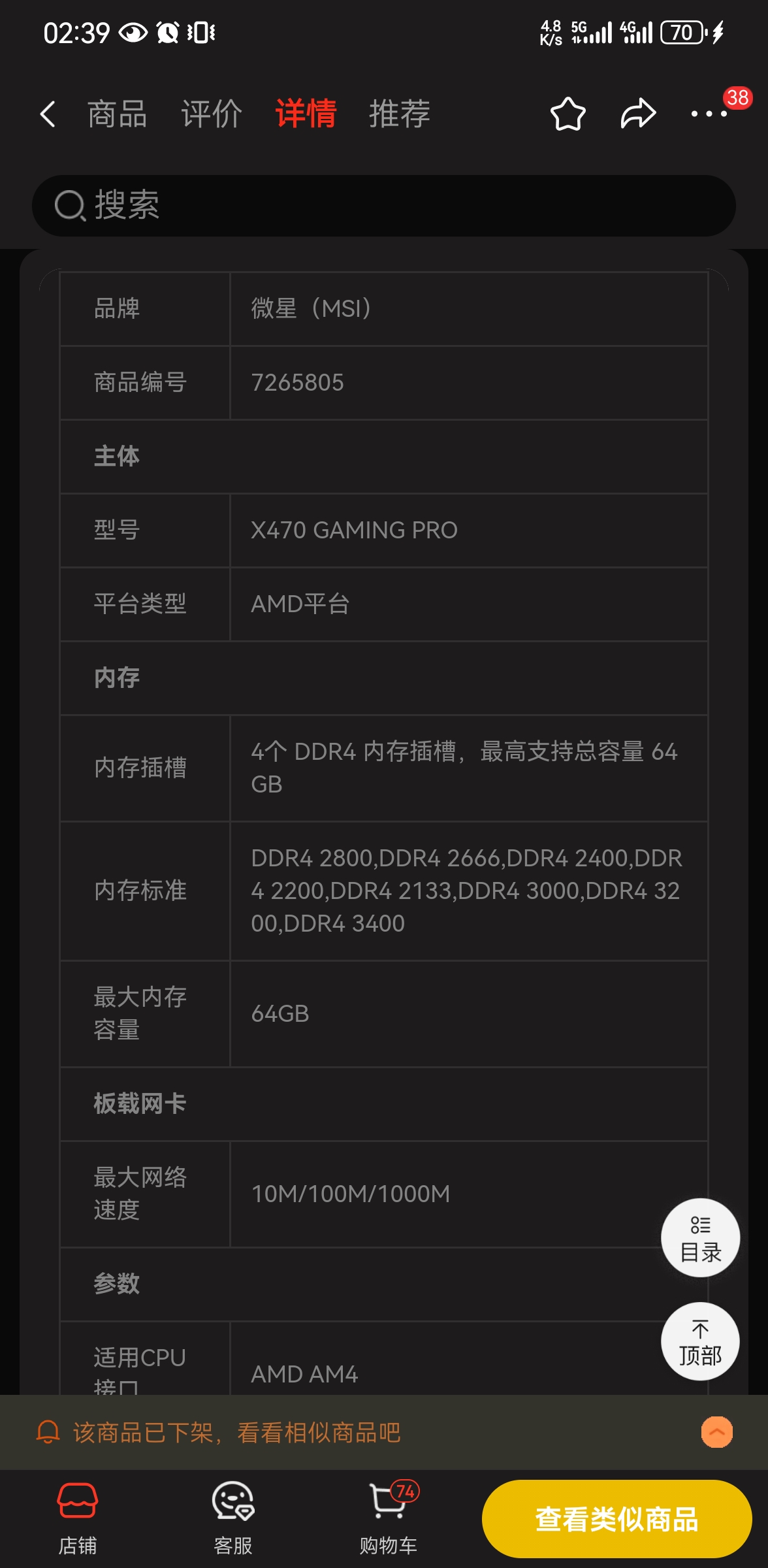Open the 目录 catalog floating panel
This screenshot has width=768, height=1568.
click(x=699, y=1237)
